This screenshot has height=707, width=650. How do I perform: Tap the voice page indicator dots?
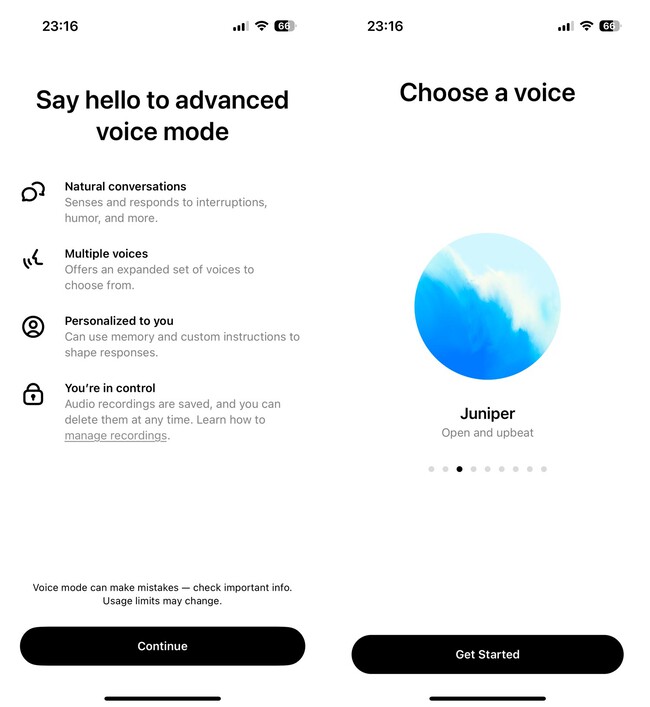coord(487,468)
